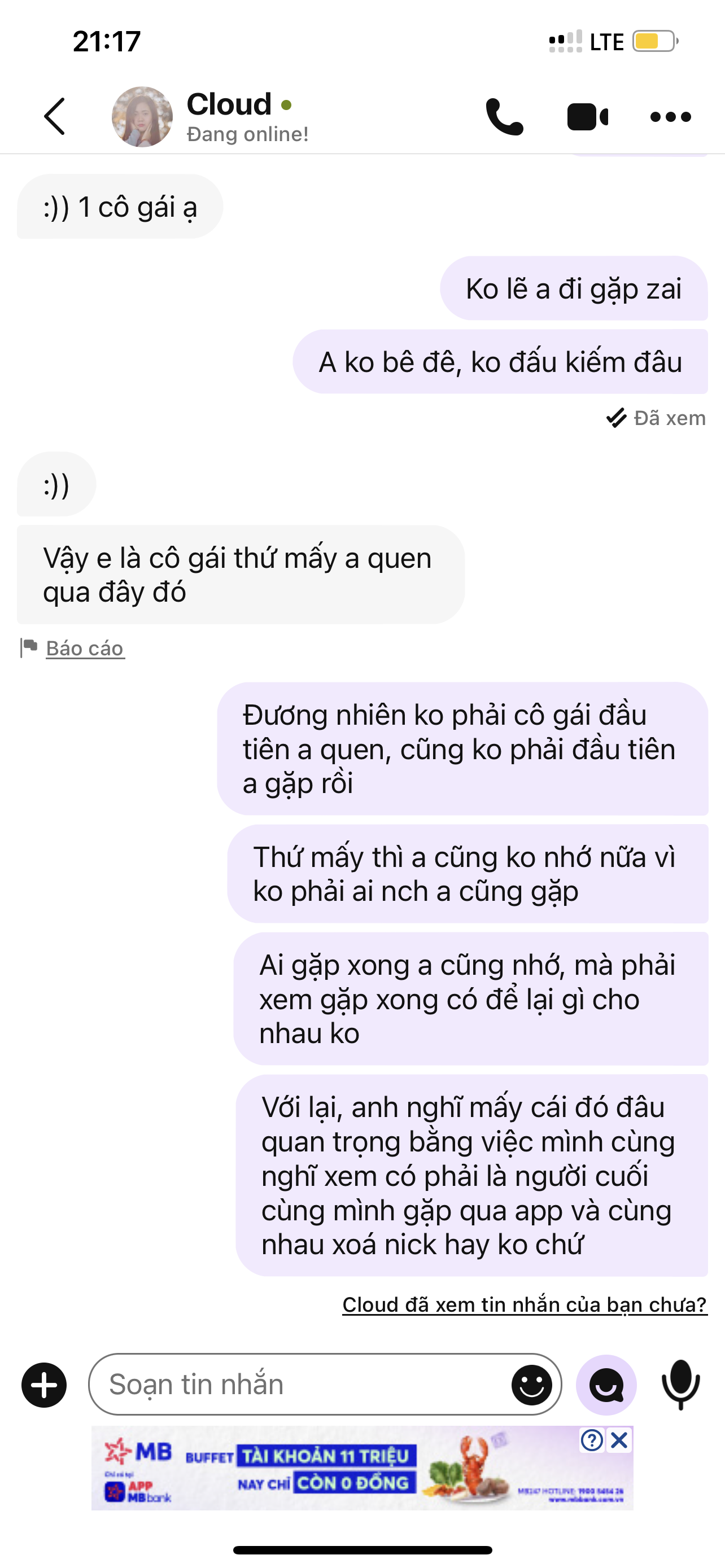
Task: Close the MB Bank advertisement
Action: [619, 1440]
